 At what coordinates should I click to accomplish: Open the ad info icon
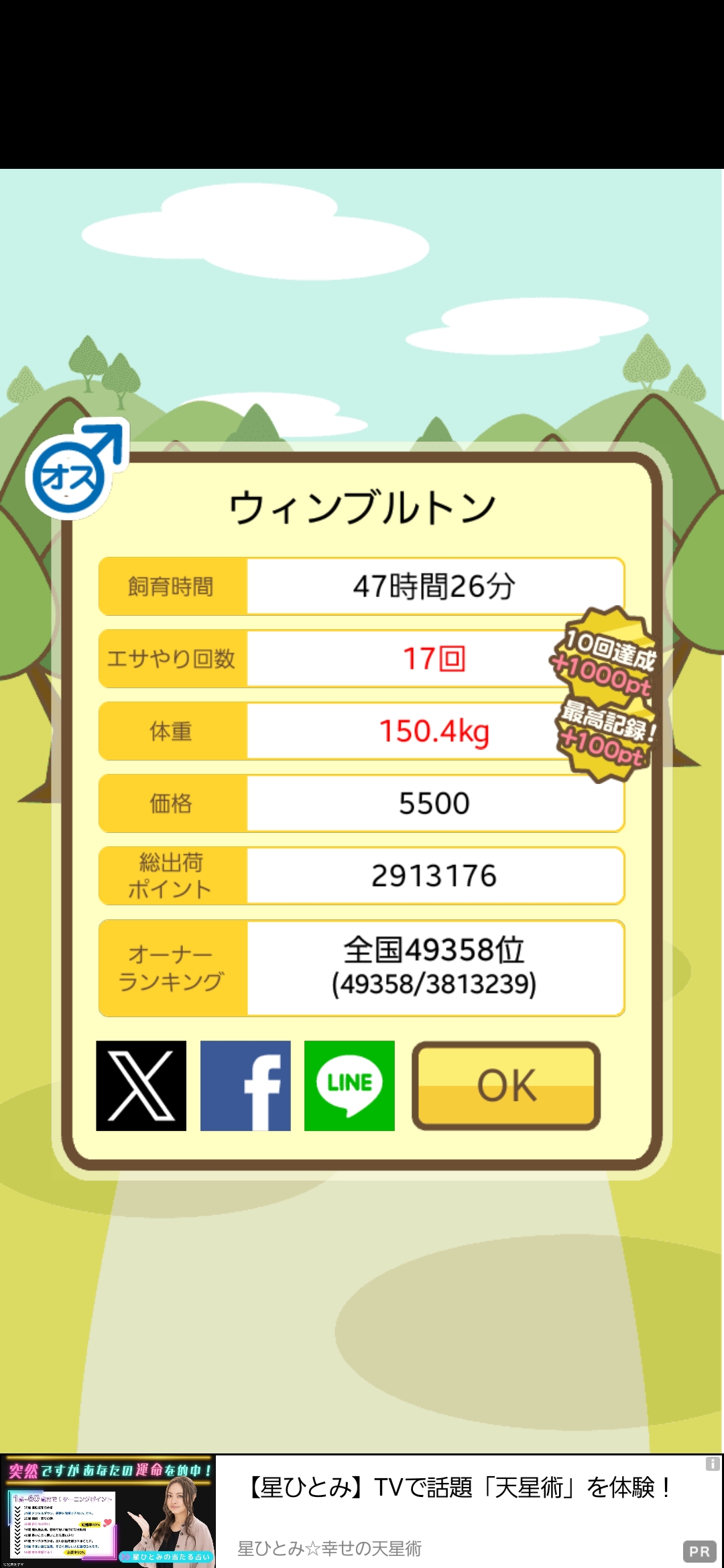pyautogui.click(x=713, y=1464)
